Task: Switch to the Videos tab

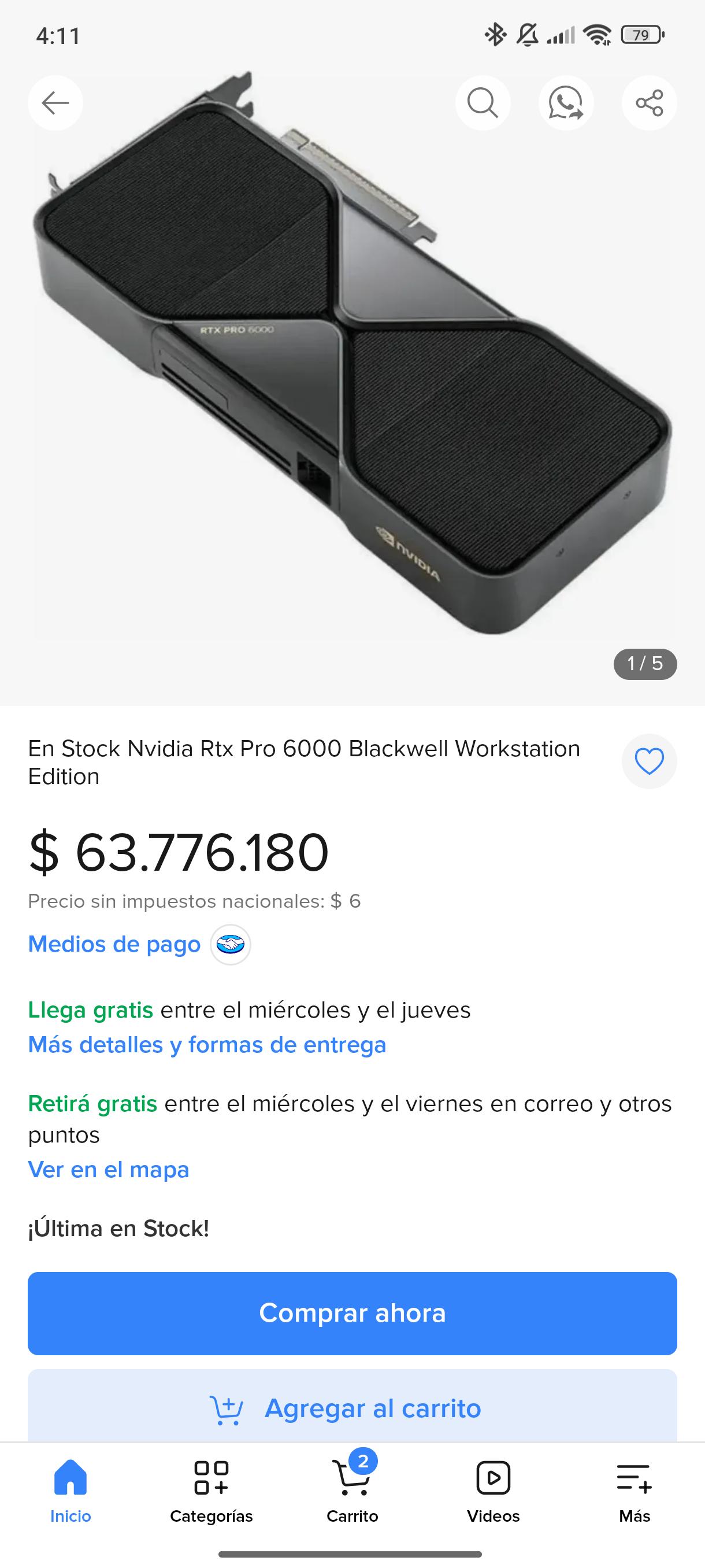Action: [493, 1491]
